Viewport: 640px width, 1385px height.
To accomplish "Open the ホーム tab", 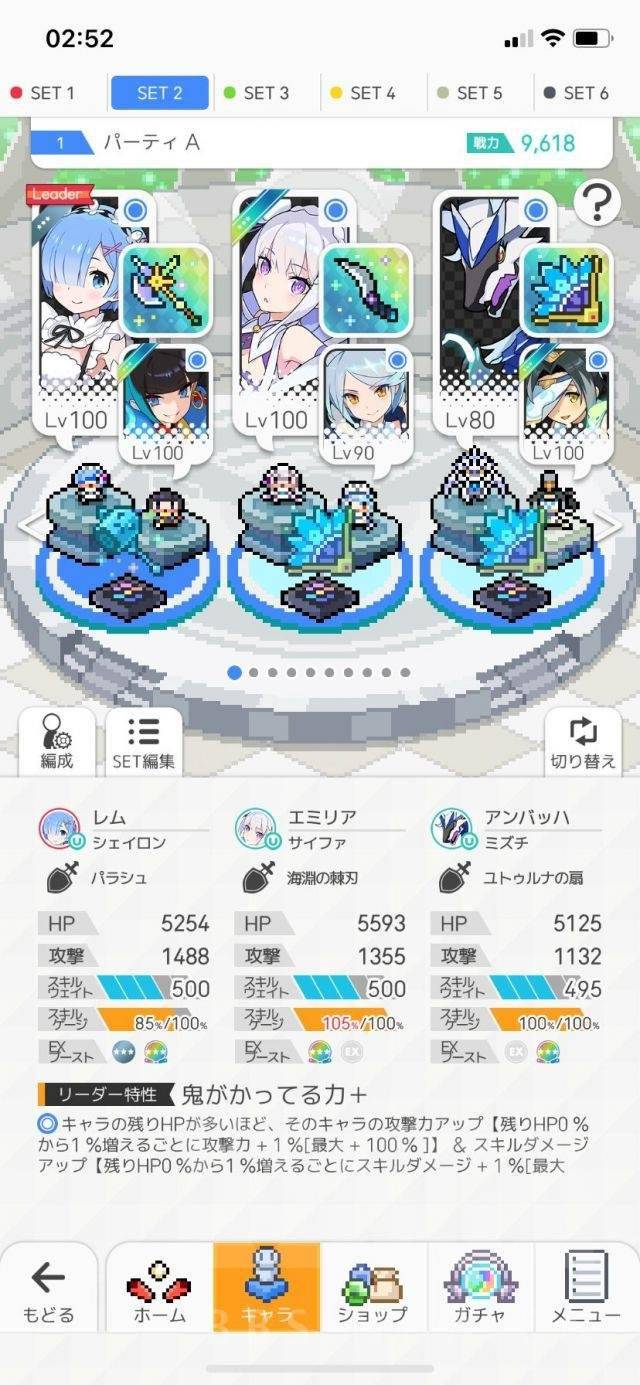I will (160, 1289).
